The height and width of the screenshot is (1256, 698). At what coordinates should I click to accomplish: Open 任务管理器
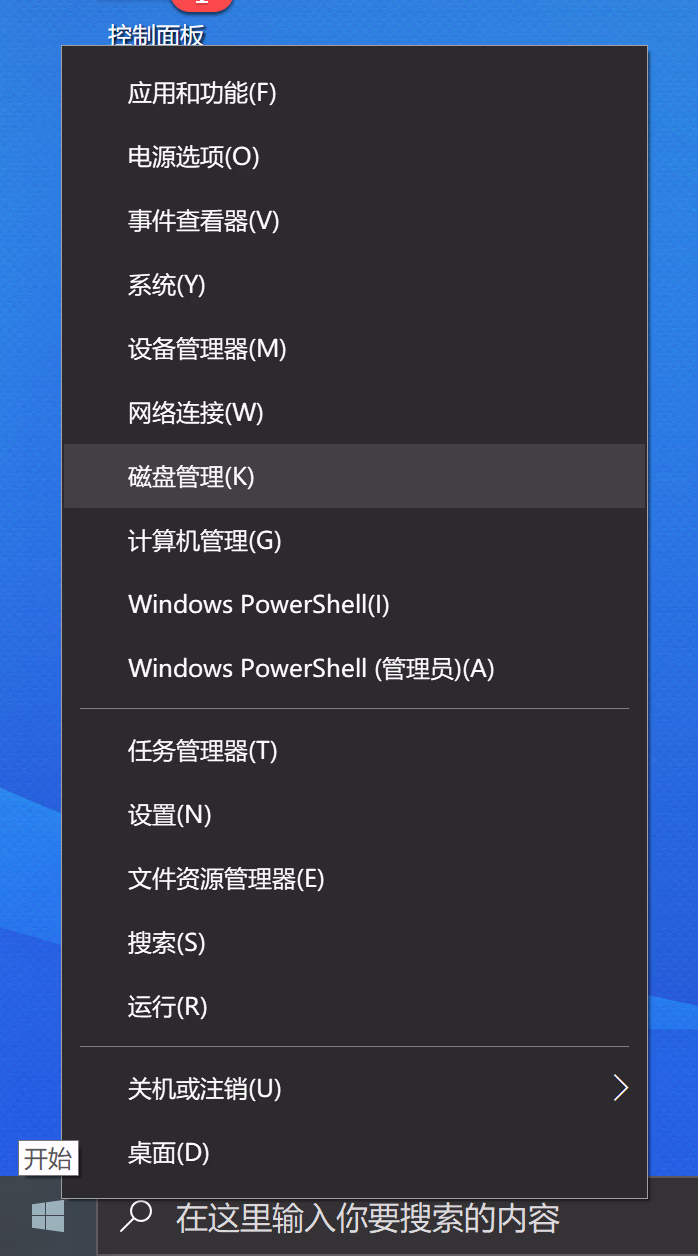(203, 751)
